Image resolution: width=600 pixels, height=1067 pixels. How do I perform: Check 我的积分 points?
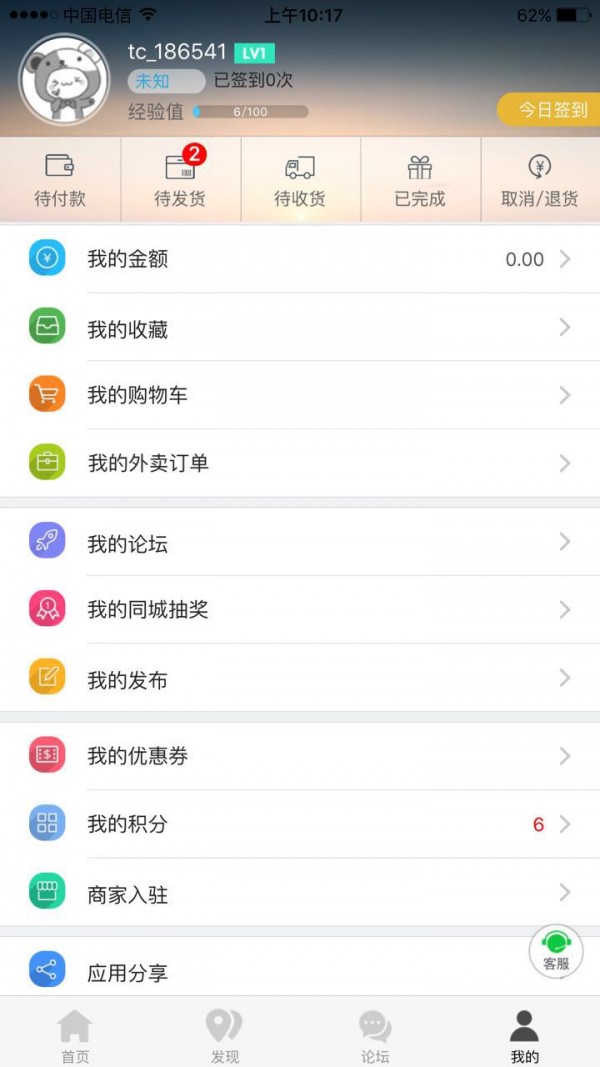tap(300, 824)
